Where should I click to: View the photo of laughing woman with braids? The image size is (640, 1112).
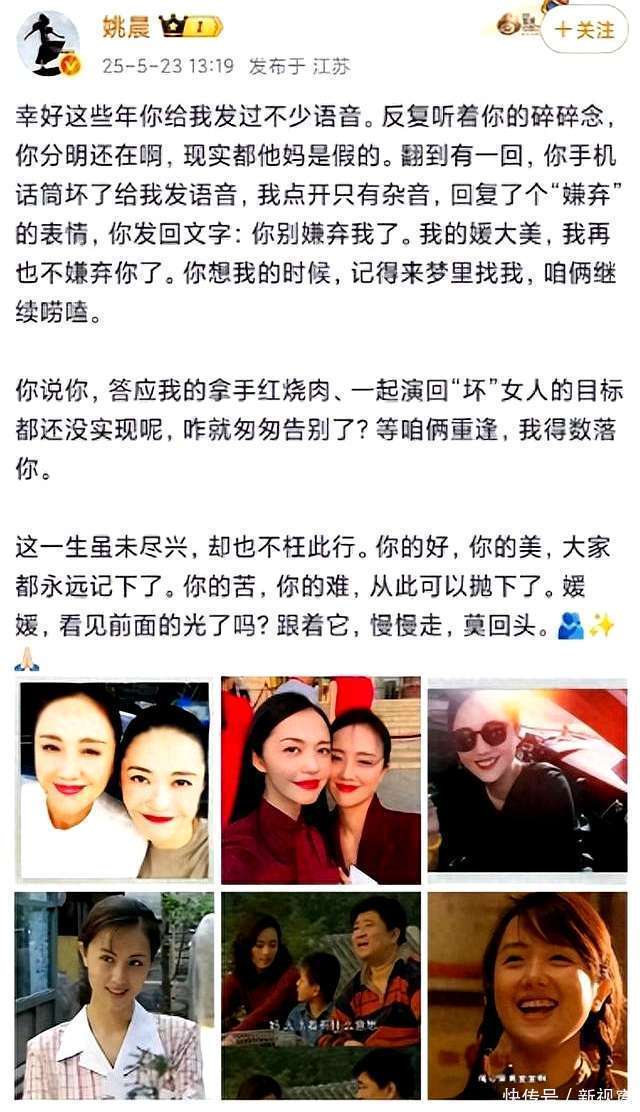click(x=527, y=995)
